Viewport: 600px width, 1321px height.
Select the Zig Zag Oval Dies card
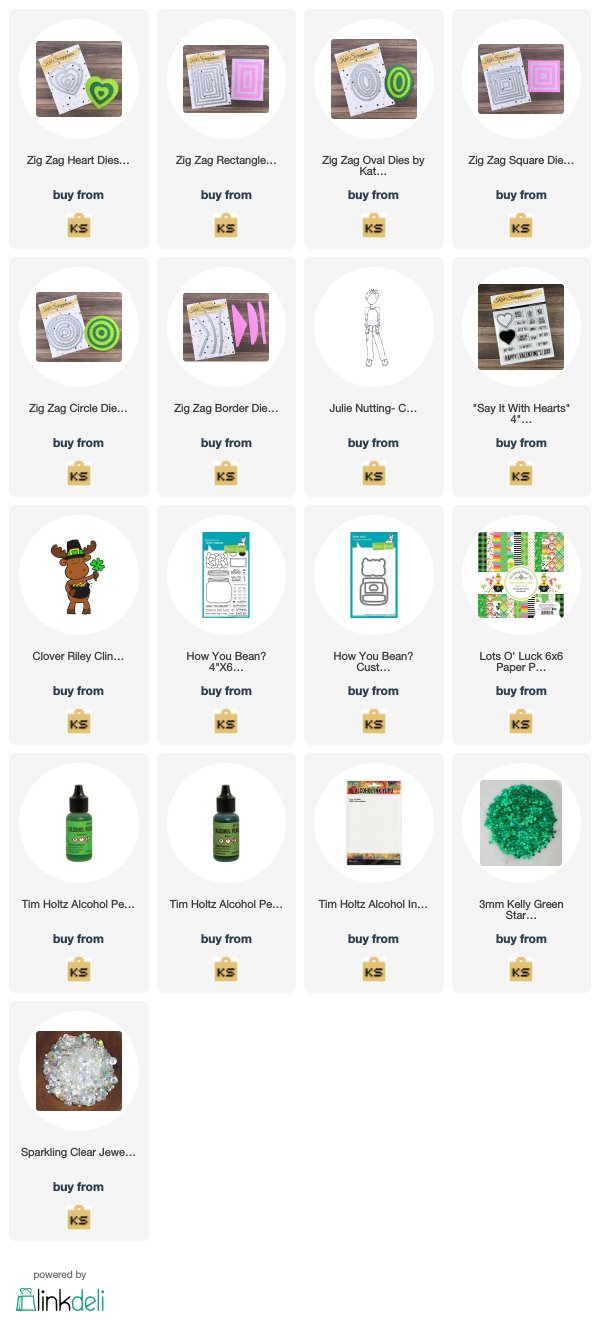pyautogui.click(x=373, y=129)
